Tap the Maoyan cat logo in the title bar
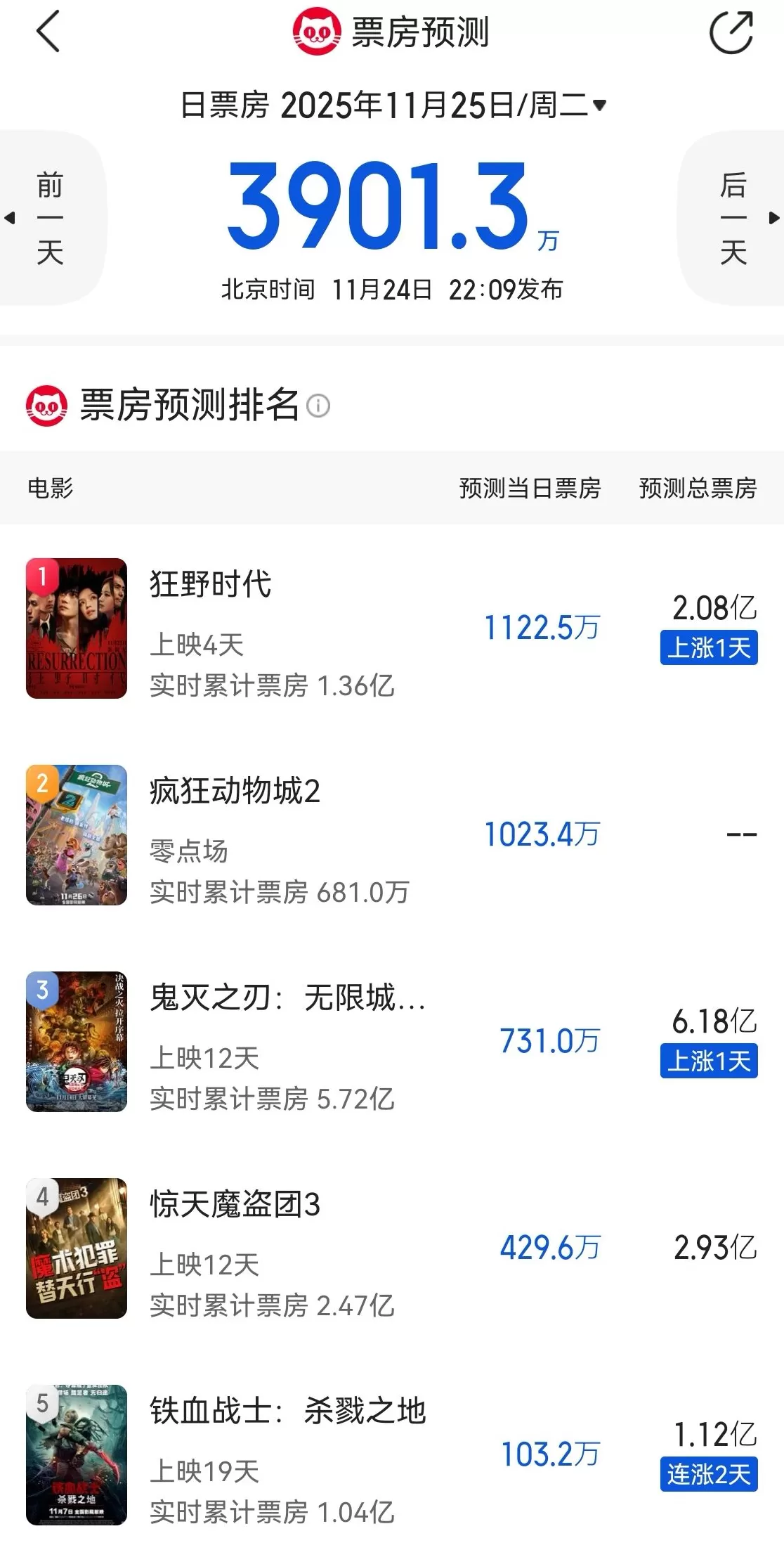784x1550 pixels. (315, 31)
